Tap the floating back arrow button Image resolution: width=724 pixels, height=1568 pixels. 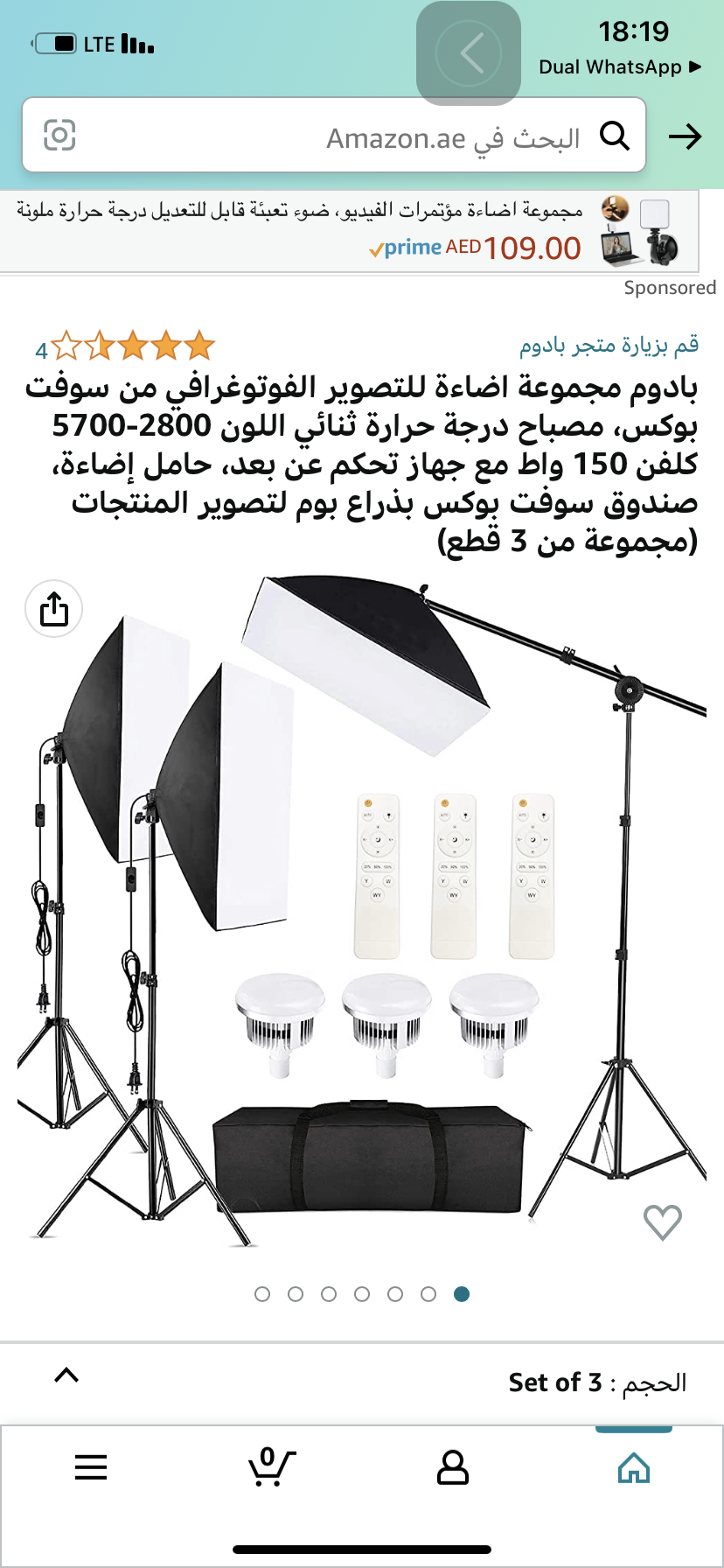[x=469, y=53]
